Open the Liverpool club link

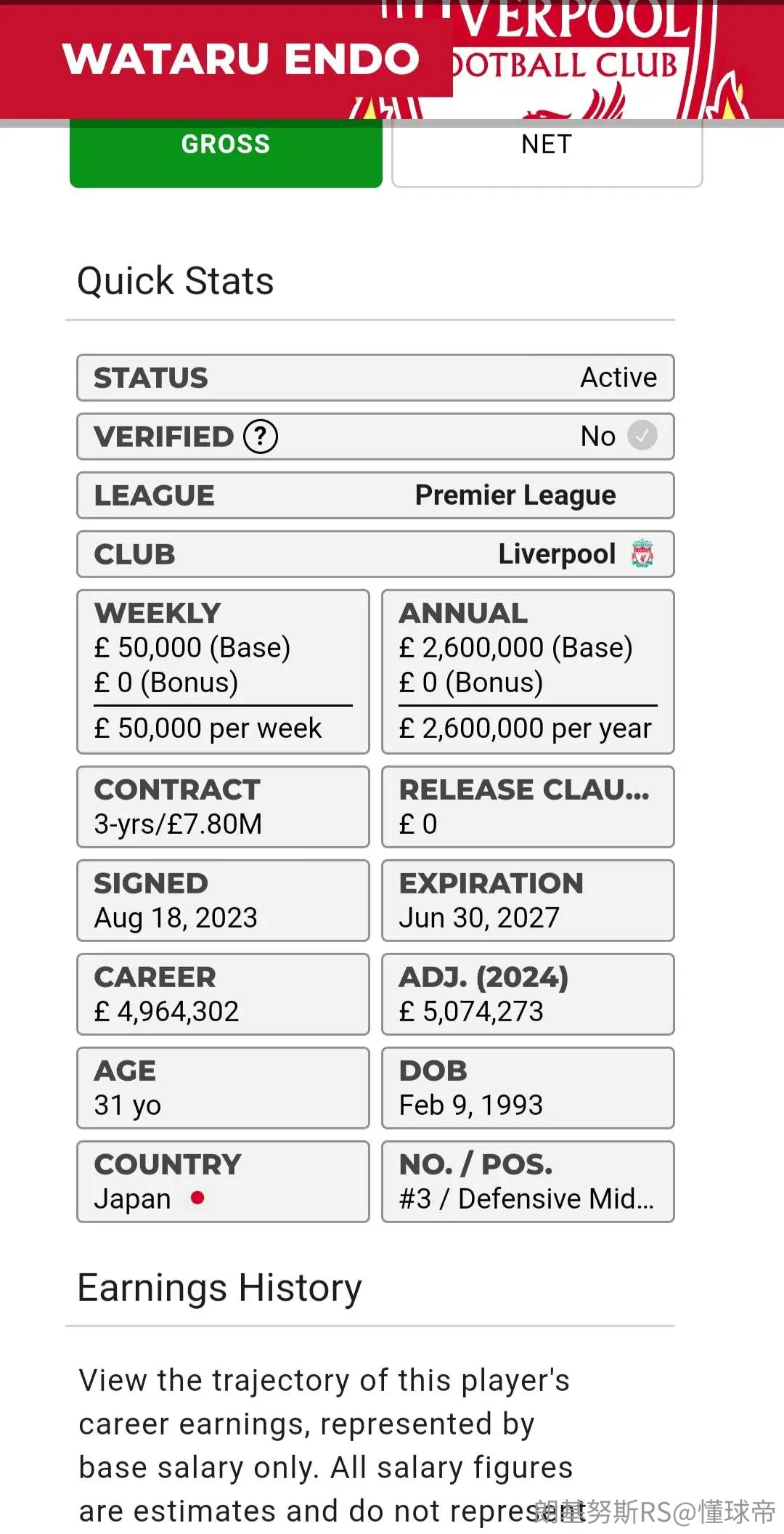coord(557,554)
